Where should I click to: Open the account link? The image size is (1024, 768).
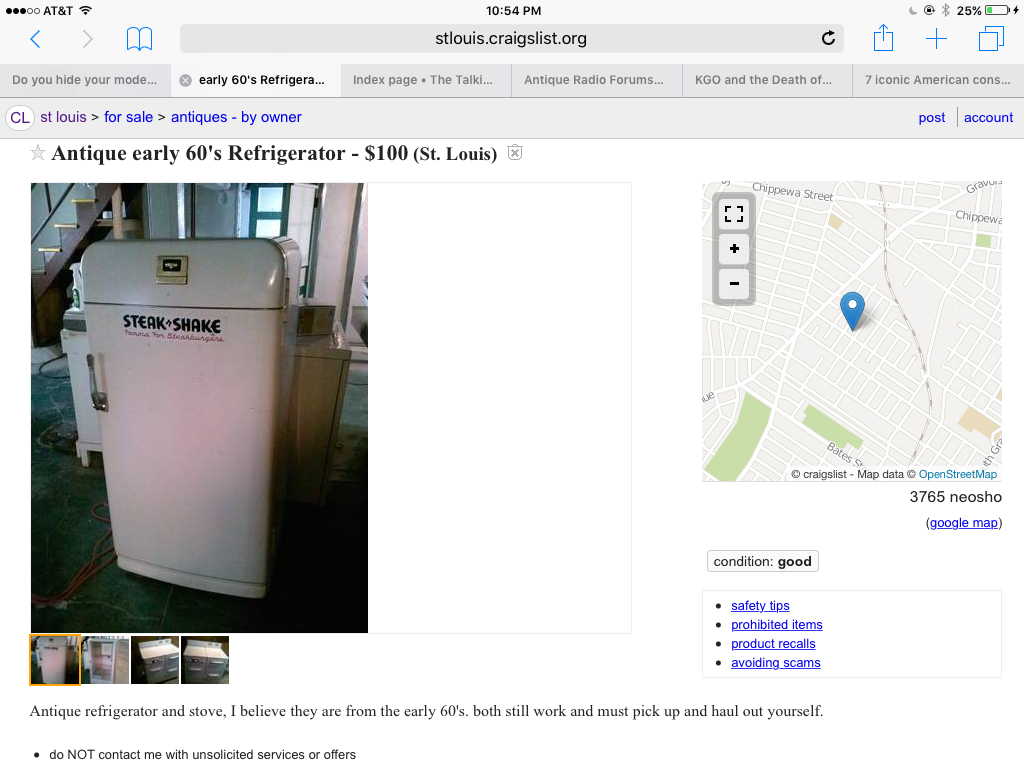point(988,117)
